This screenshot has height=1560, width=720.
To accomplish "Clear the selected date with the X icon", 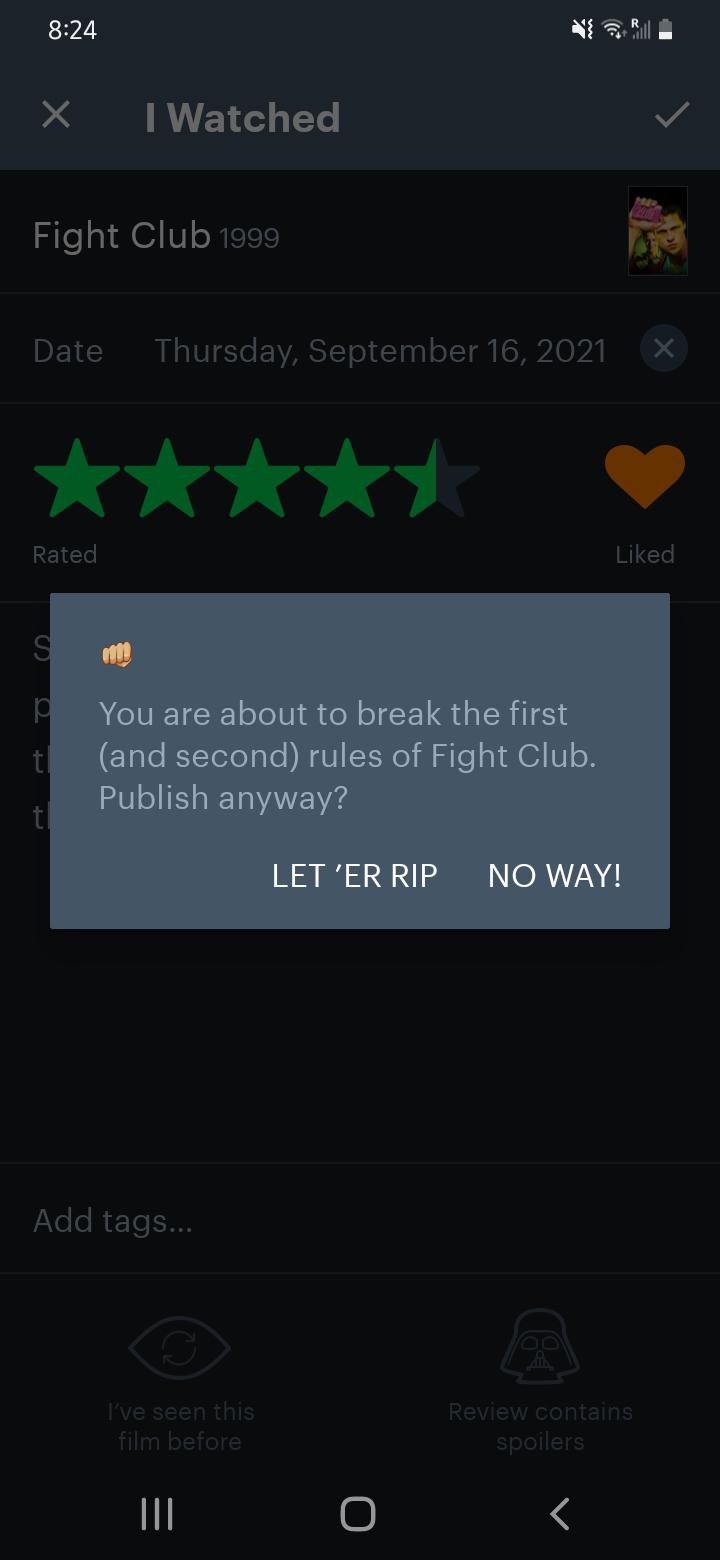I will [663, 348].
